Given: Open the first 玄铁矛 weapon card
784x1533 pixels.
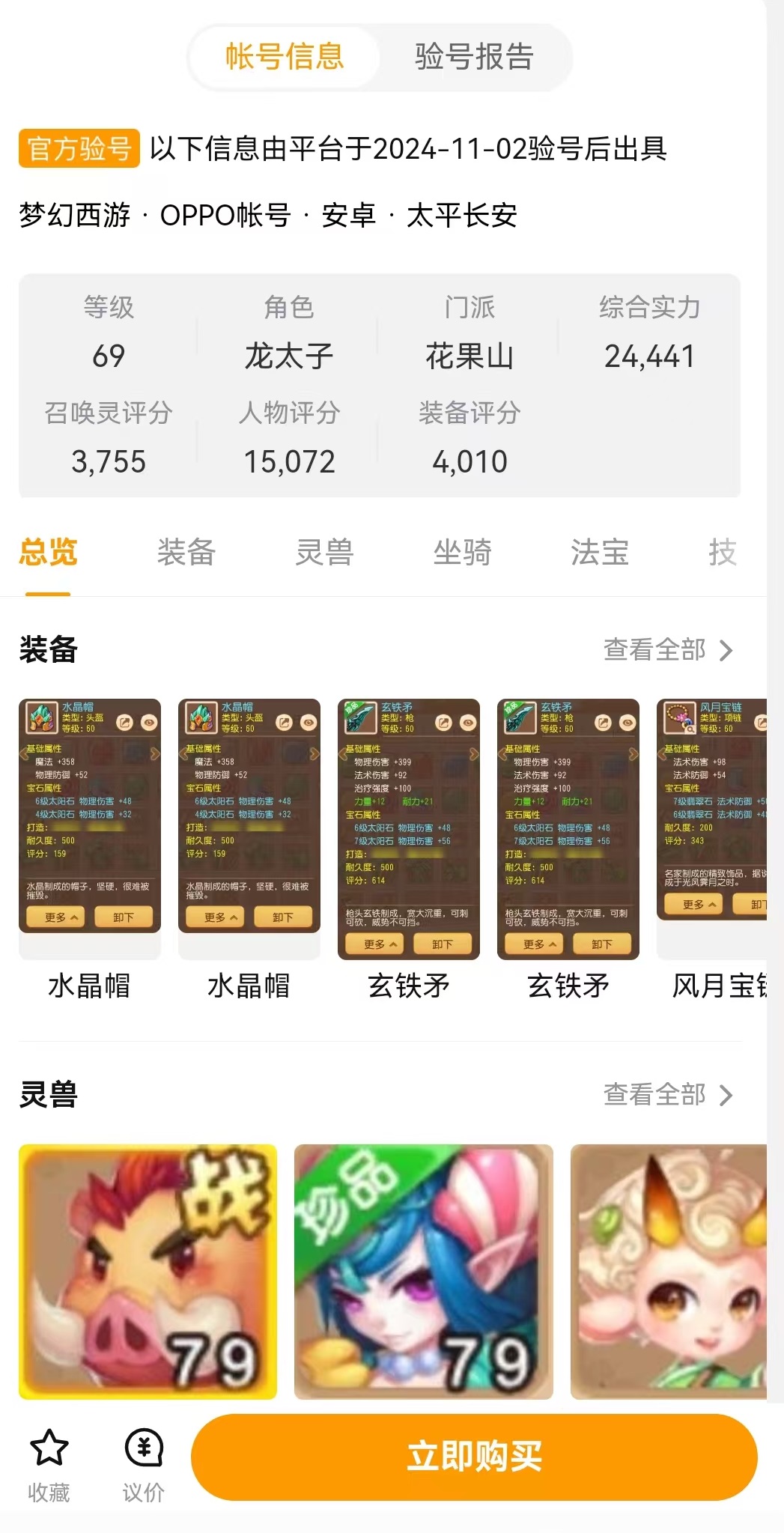Looking at the screenshot, I should 409,828.
